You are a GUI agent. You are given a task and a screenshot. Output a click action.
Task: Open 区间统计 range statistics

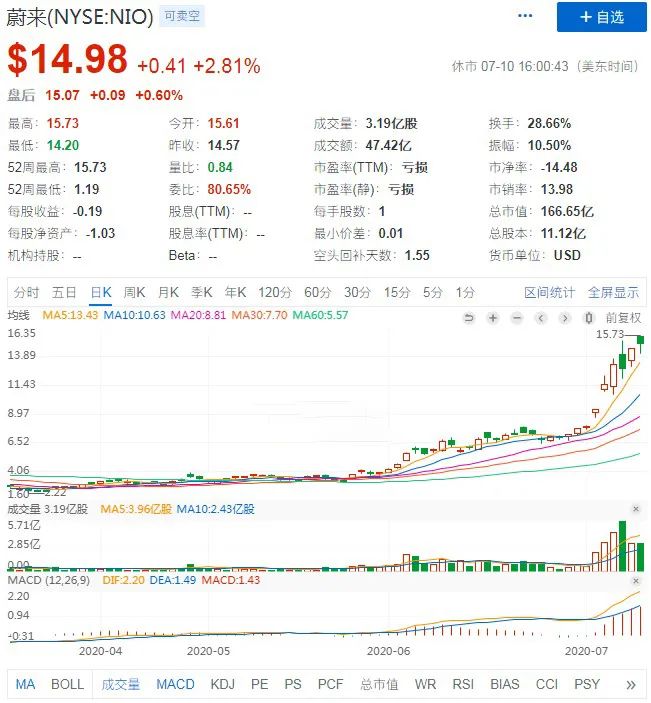pyautogui.click(x=549, y=292)
